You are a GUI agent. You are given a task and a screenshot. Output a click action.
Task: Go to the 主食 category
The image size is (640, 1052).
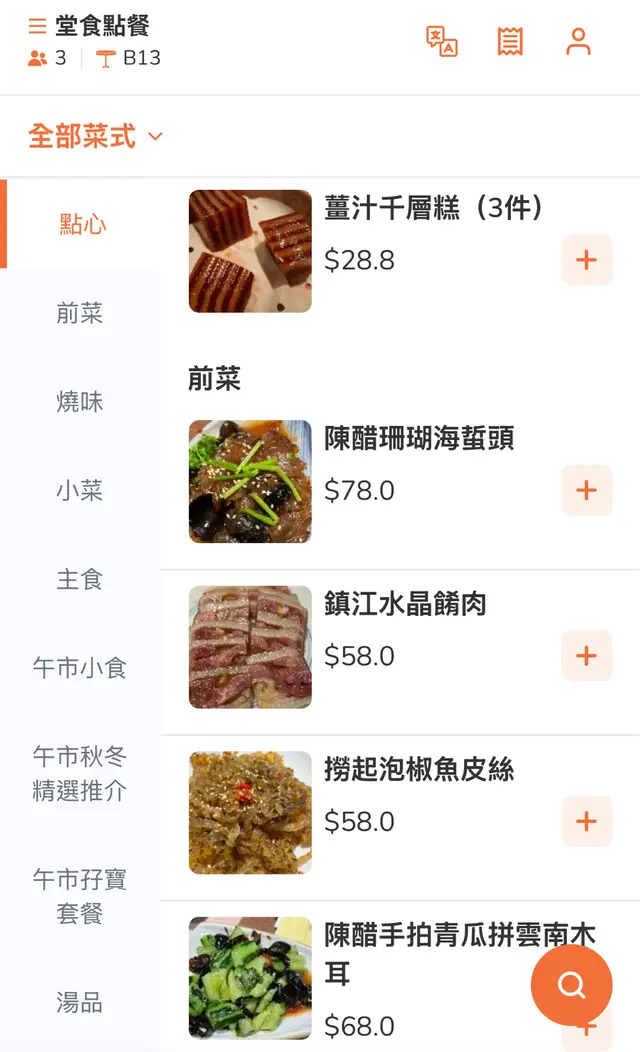[x=80, y=579]
